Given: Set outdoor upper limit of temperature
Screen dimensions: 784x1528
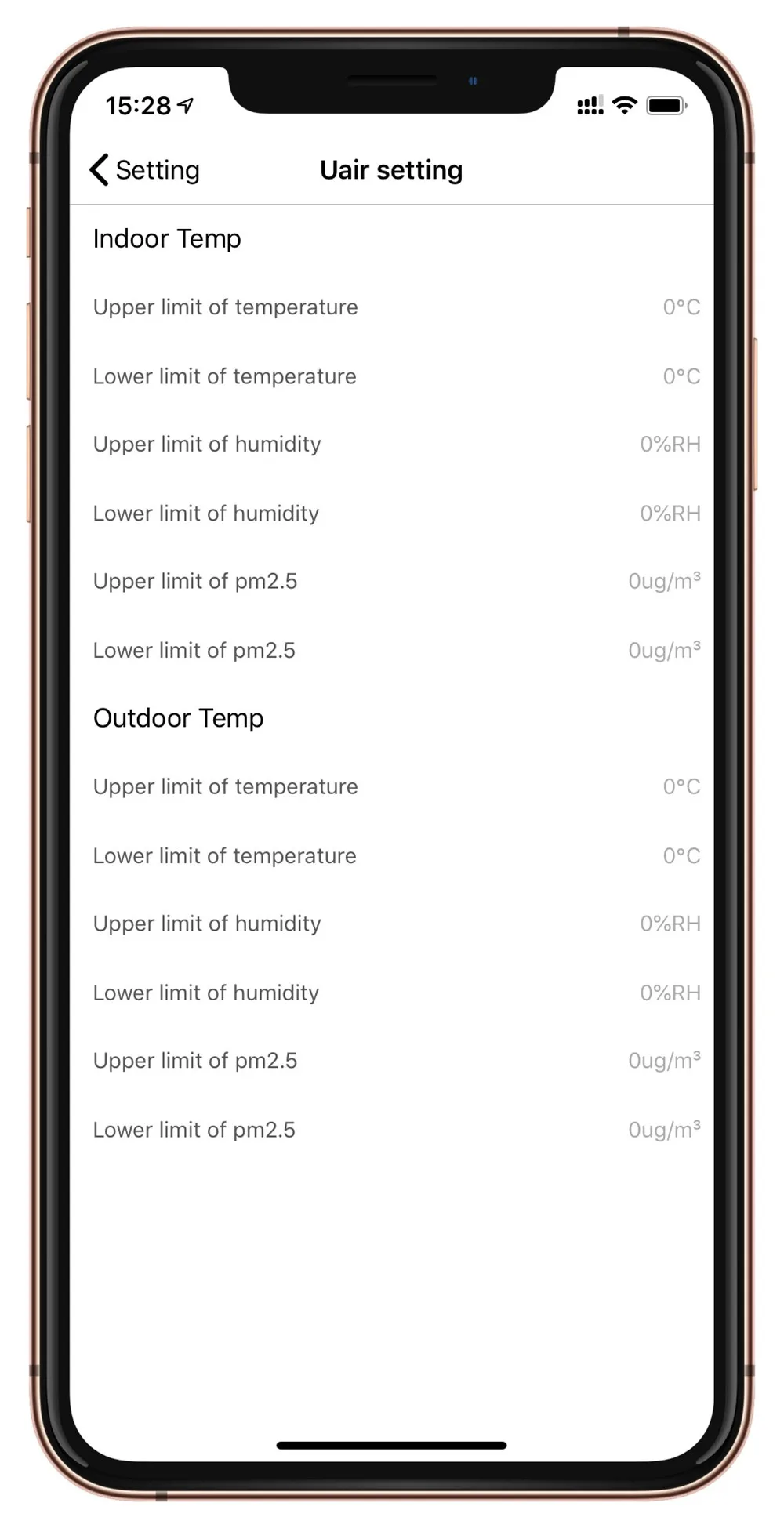Looking at the screenshot, I should point(392,787).
